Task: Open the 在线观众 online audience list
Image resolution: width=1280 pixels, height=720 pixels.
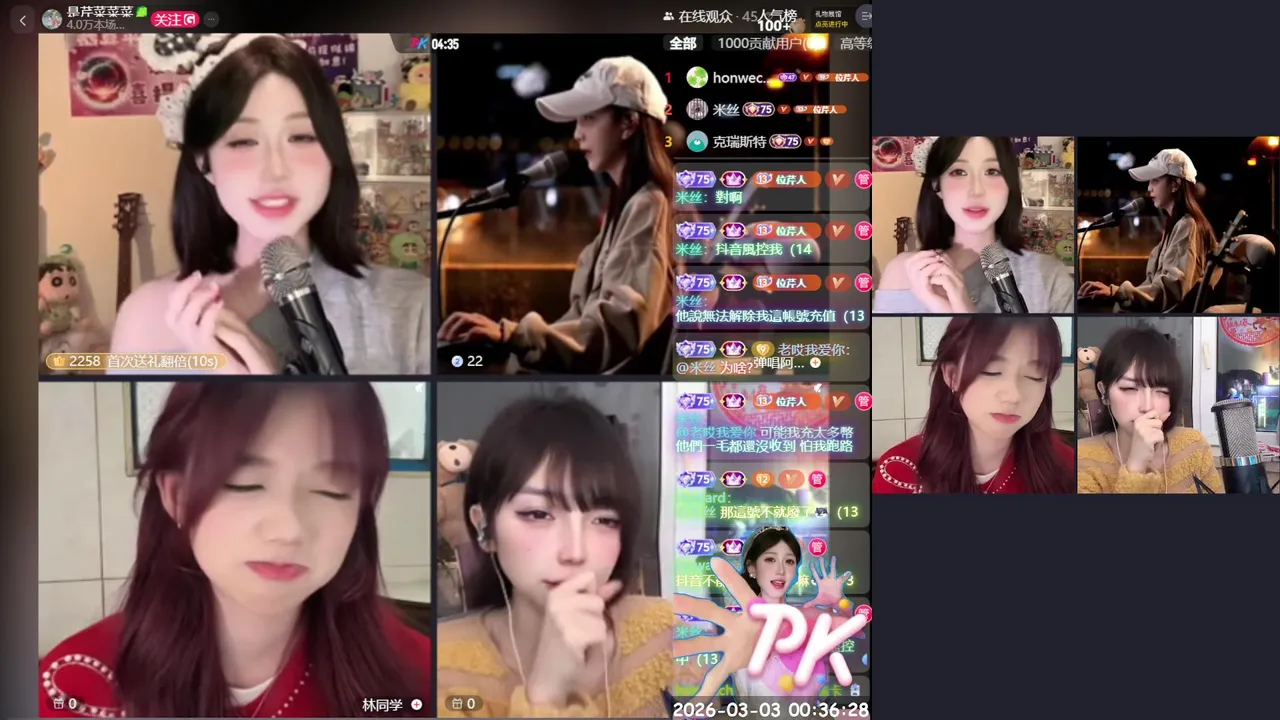Action: (x=704, y=16)
